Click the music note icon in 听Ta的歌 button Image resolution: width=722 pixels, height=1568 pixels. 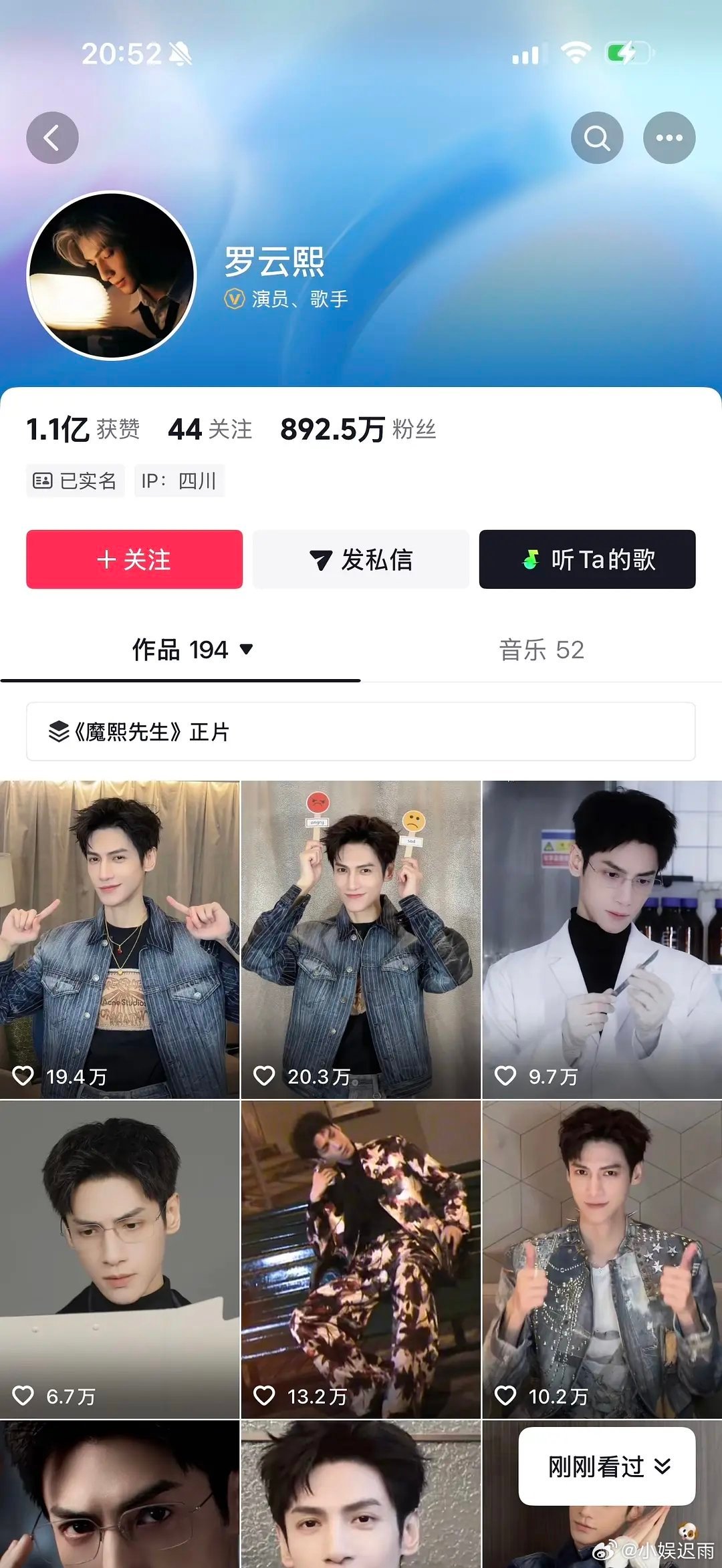click(531, 560)
